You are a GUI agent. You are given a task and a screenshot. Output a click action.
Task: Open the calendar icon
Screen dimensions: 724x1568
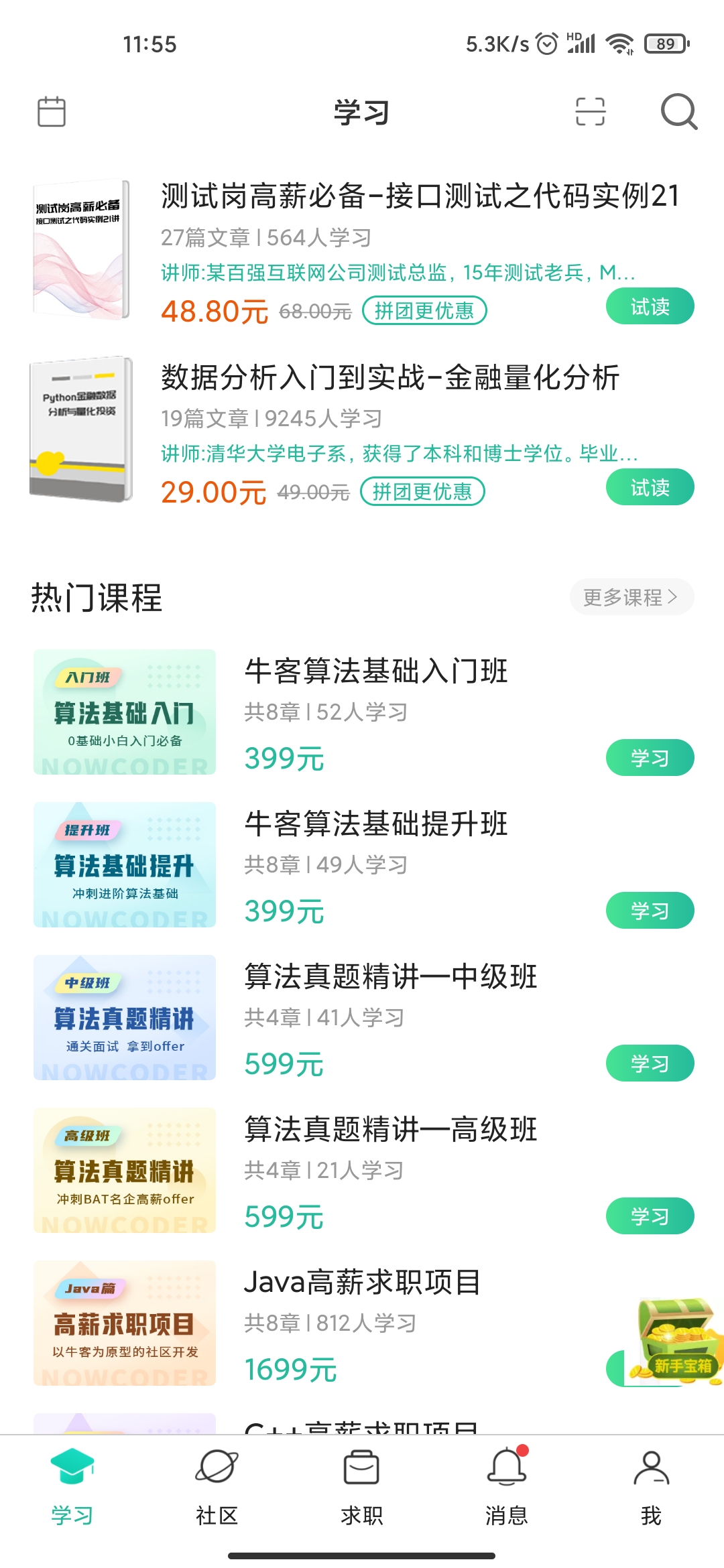pyautogui.click(x=51, y=111)
